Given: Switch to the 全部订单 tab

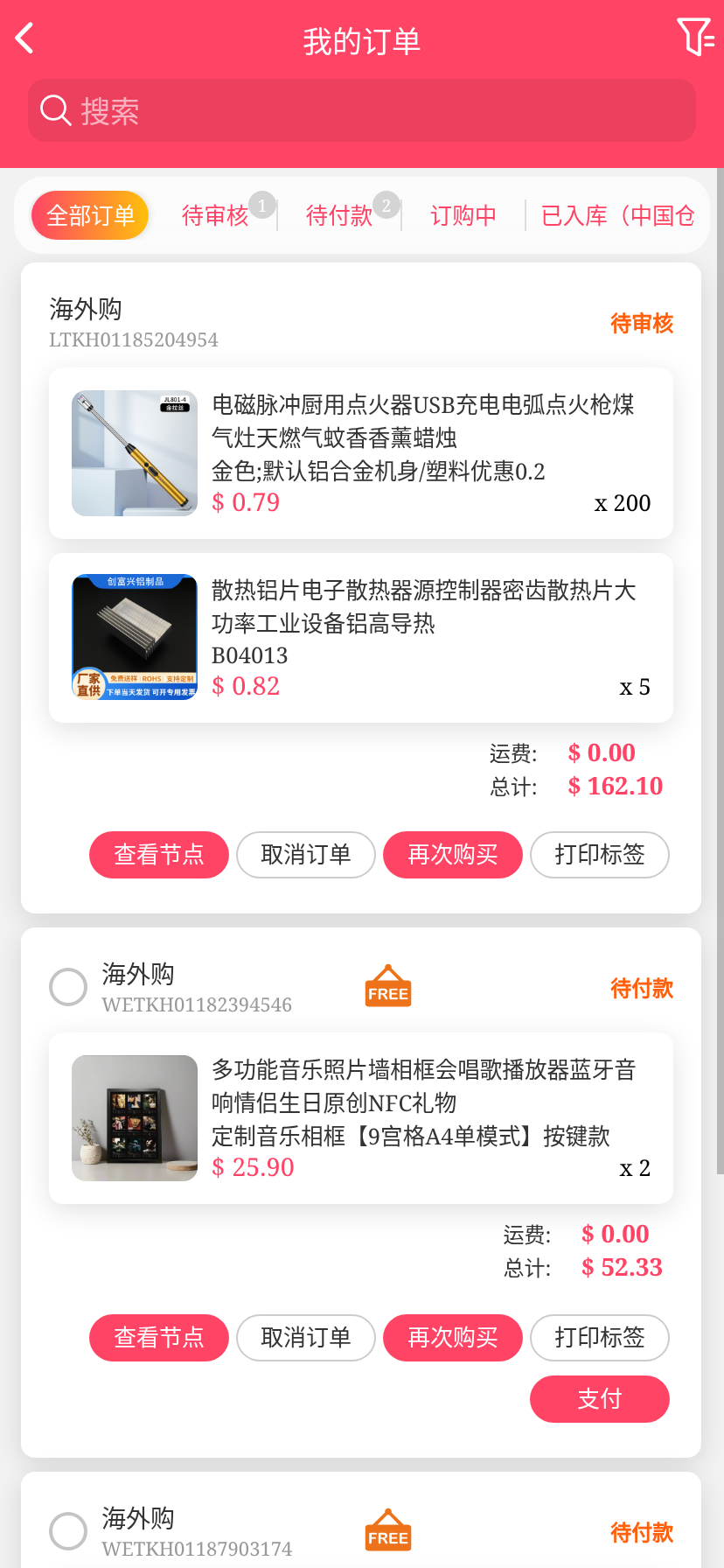Looking at the screenshot, I should [x=90, y=215].
